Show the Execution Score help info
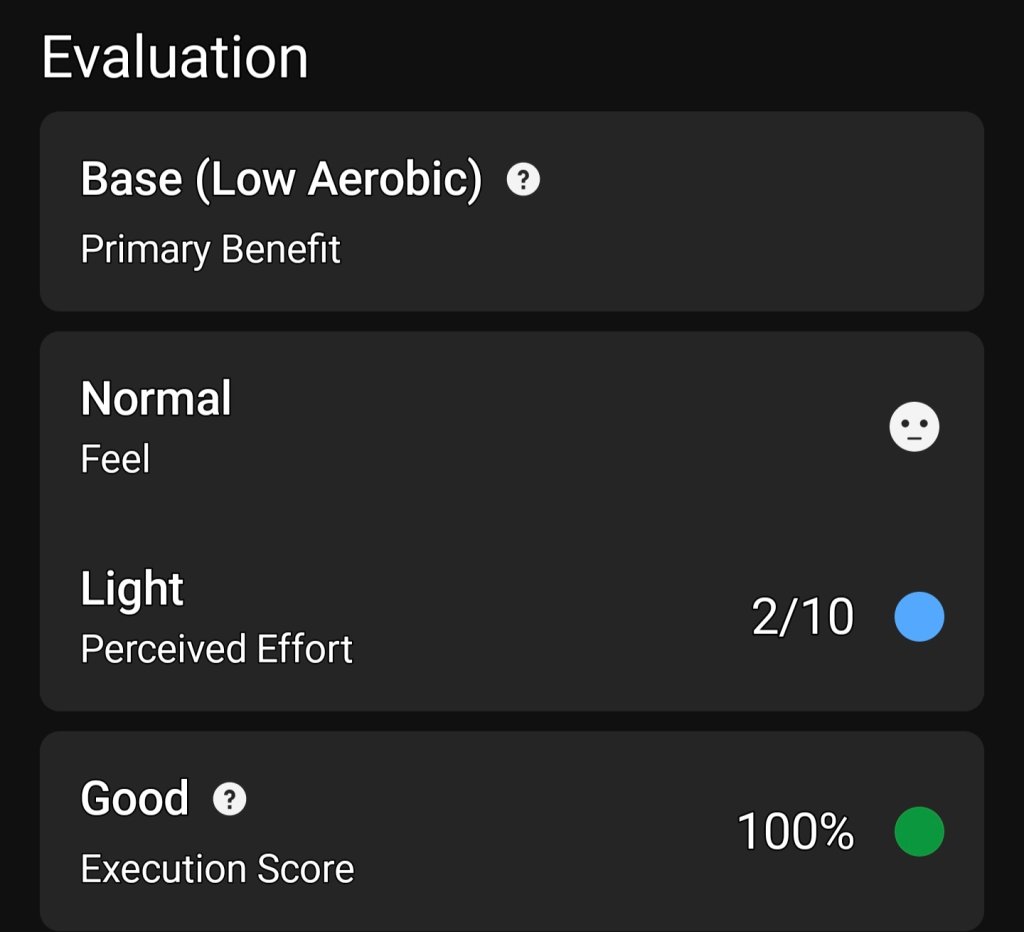 [x=230, y=799]
